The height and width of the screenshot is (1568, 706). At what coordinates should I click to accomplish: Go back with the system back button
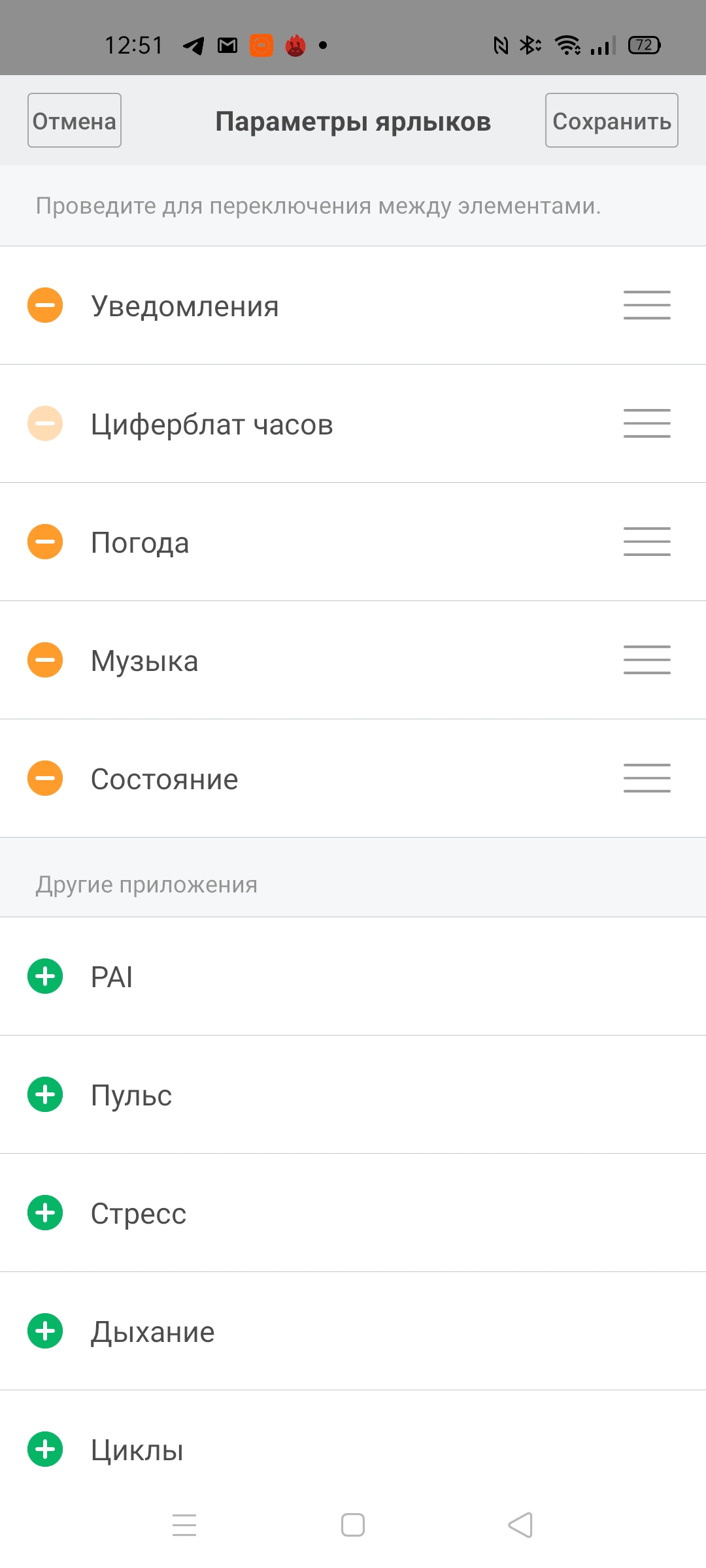click(521, 1525)
